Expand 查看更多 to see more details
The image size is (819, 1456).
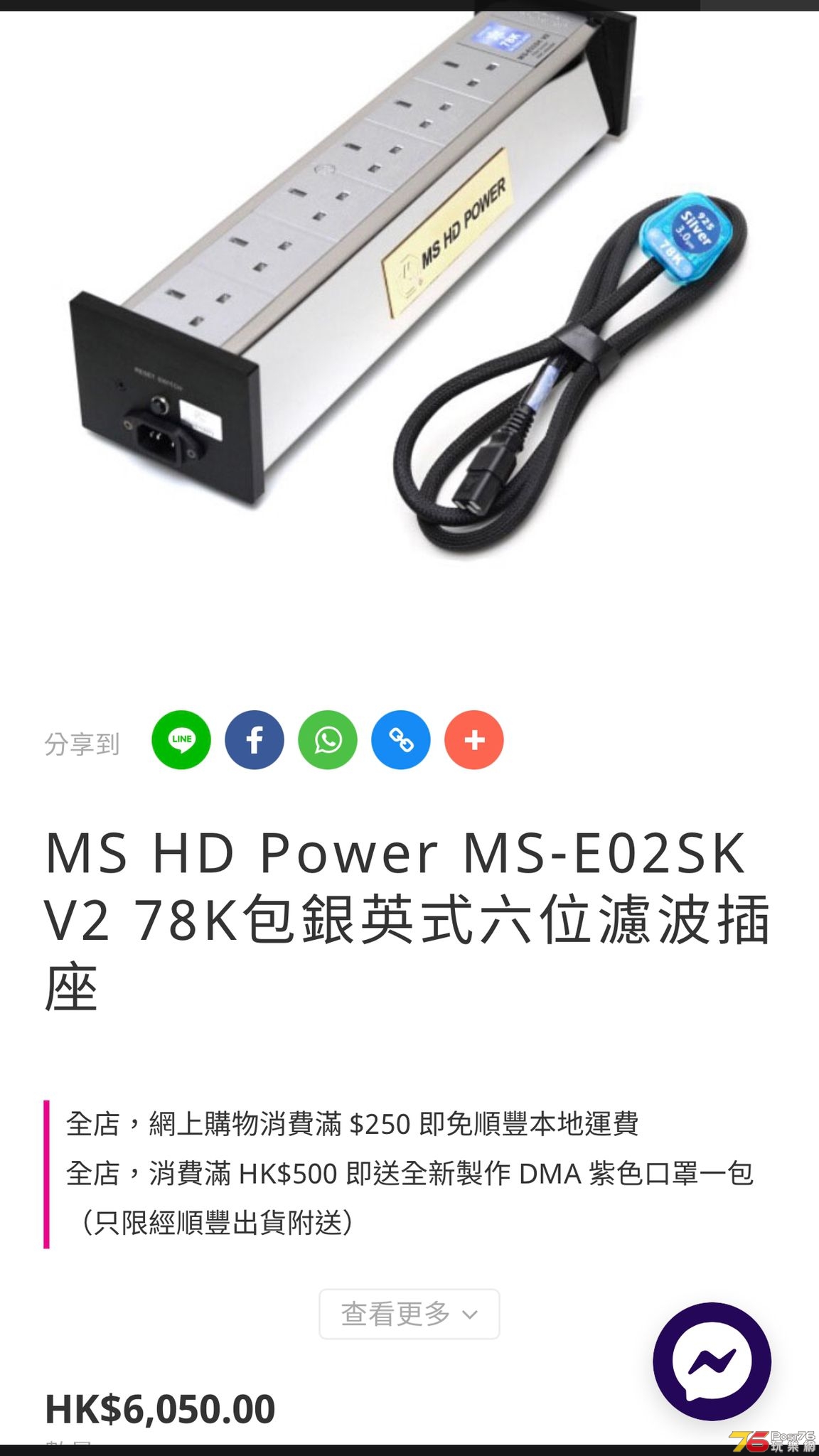click(x=409, y=1314)
